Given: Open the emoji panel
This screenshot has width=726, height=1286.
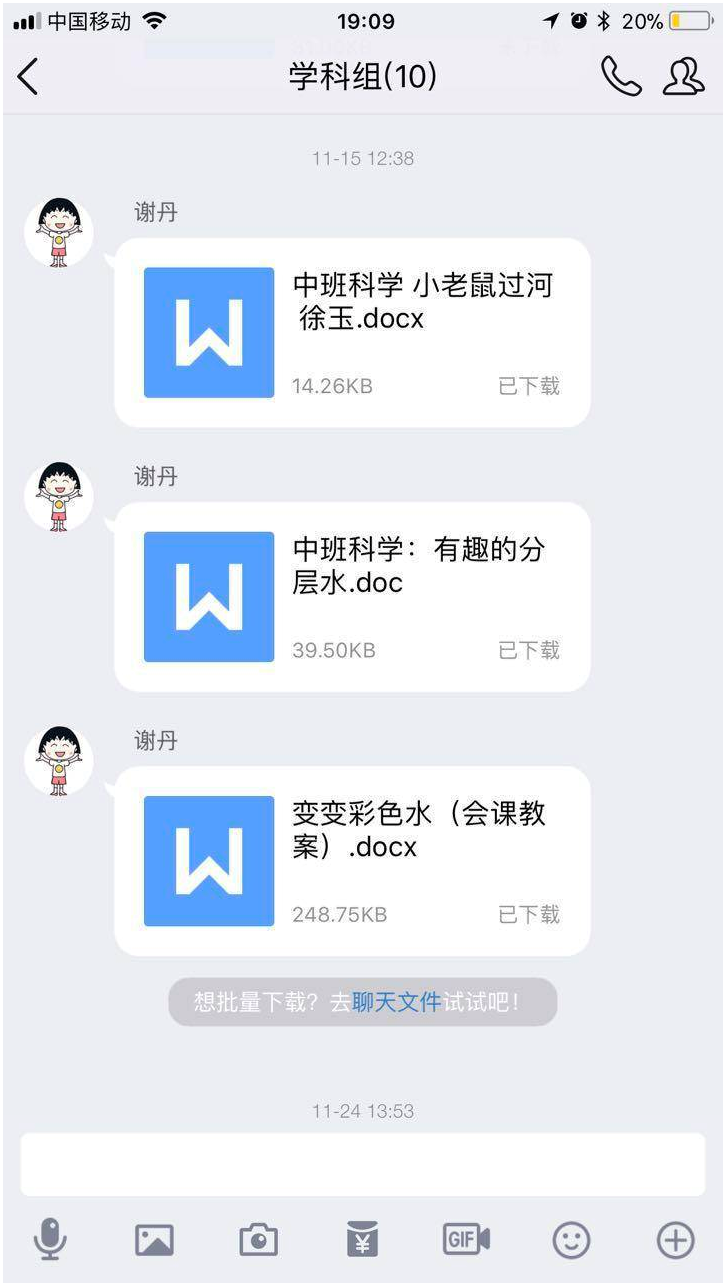Looking at the screenshot, I should pyautogui.click(x=571, y=1240).
